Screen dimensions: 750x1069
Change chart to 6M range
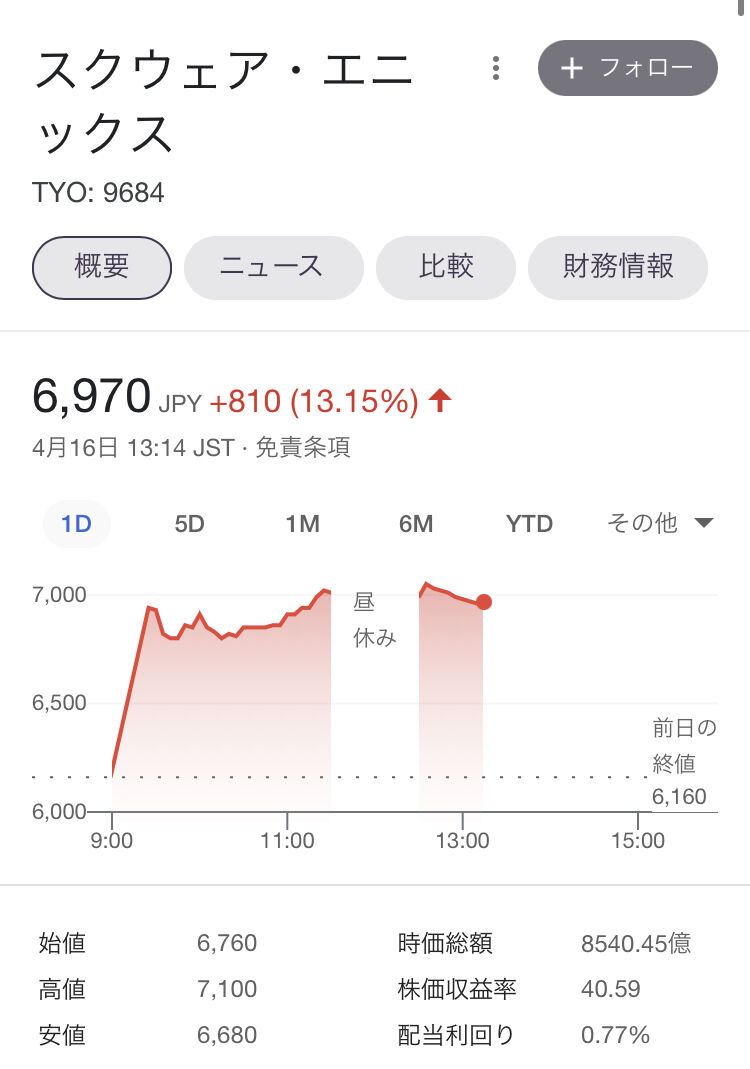[x=415, y=524]
